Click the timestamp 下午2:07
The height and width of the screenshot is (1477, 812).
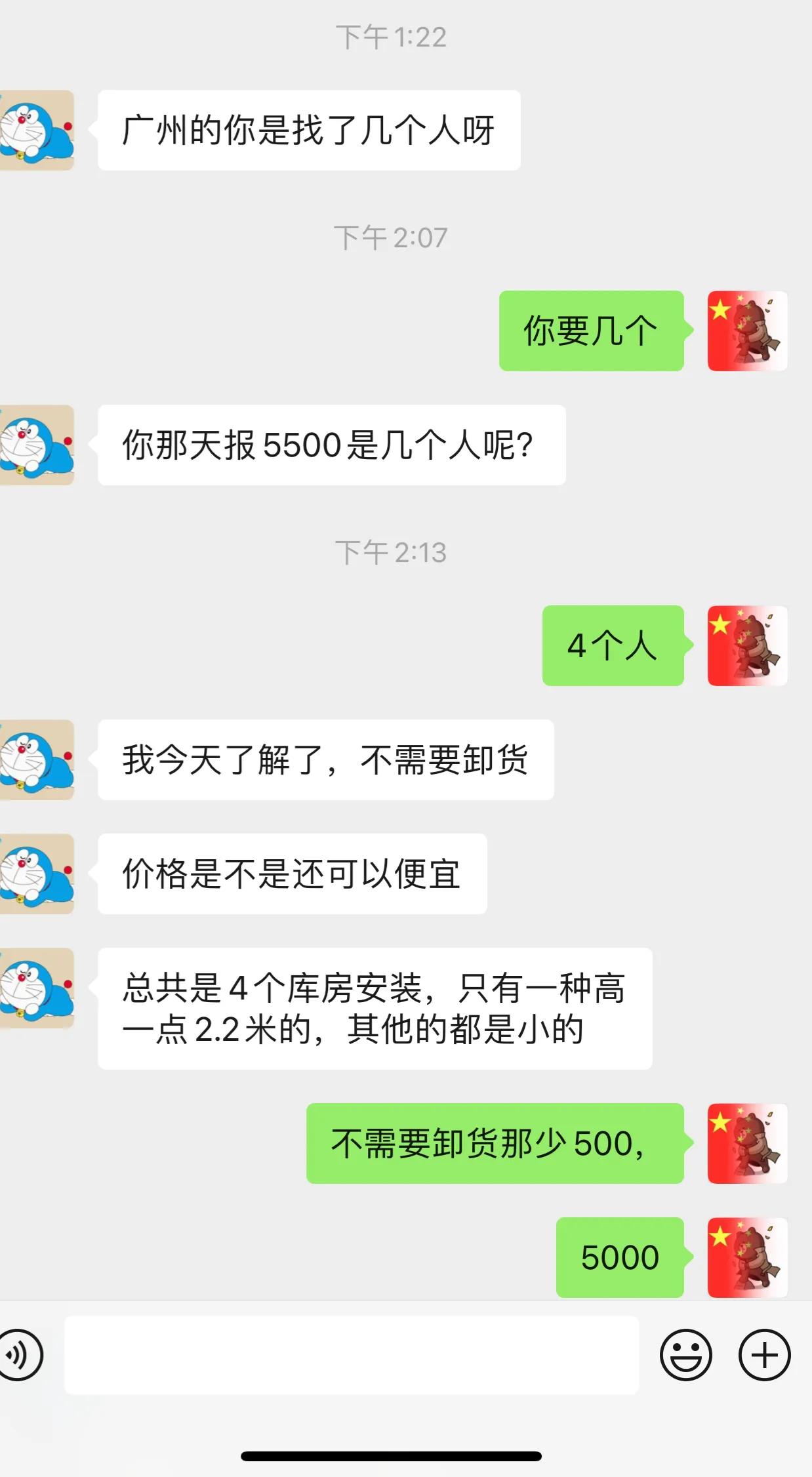coord(392,237)
